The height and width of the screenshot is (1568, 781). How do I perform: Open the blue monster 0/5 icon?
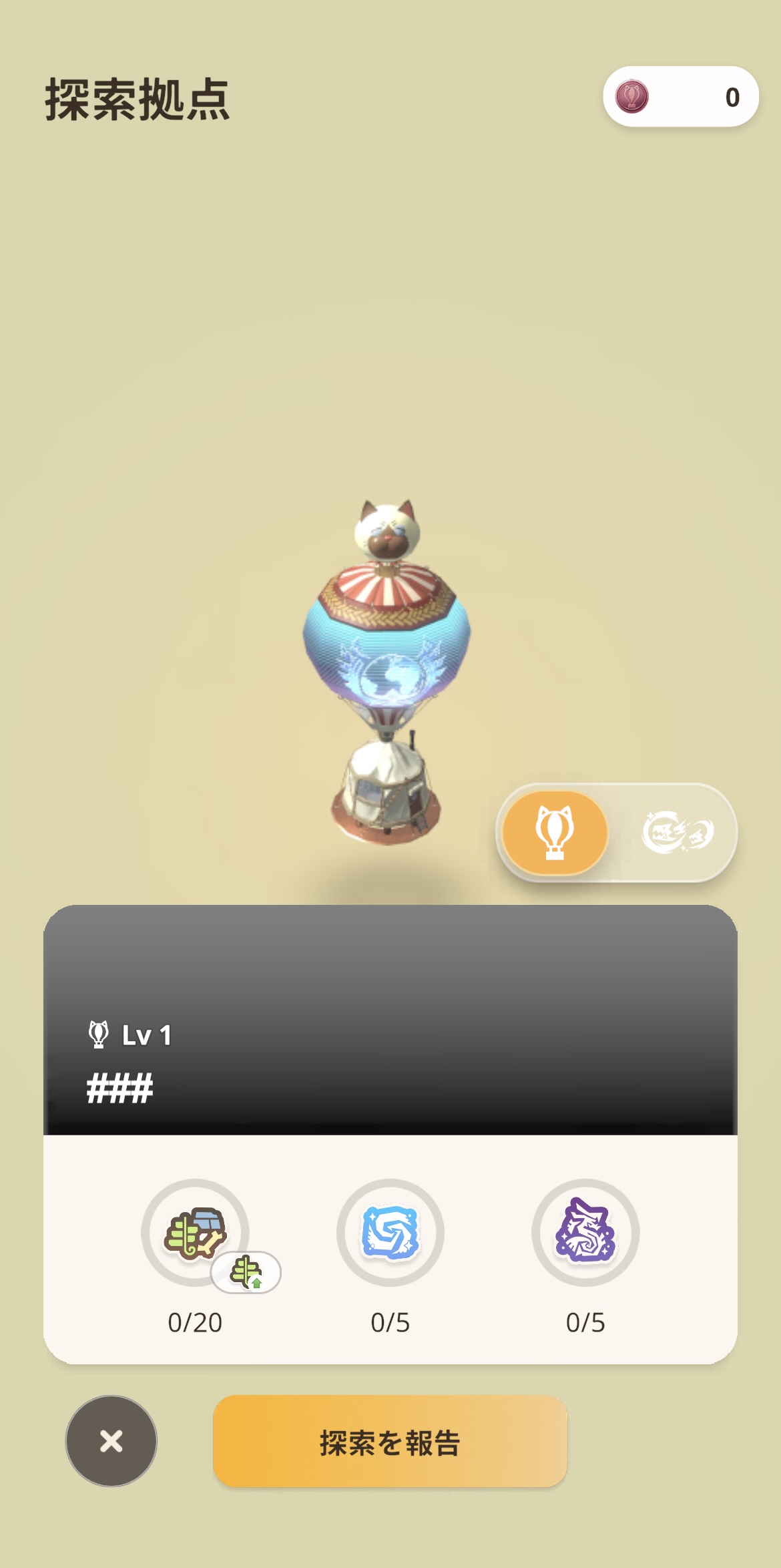(x=390, y=1232)
